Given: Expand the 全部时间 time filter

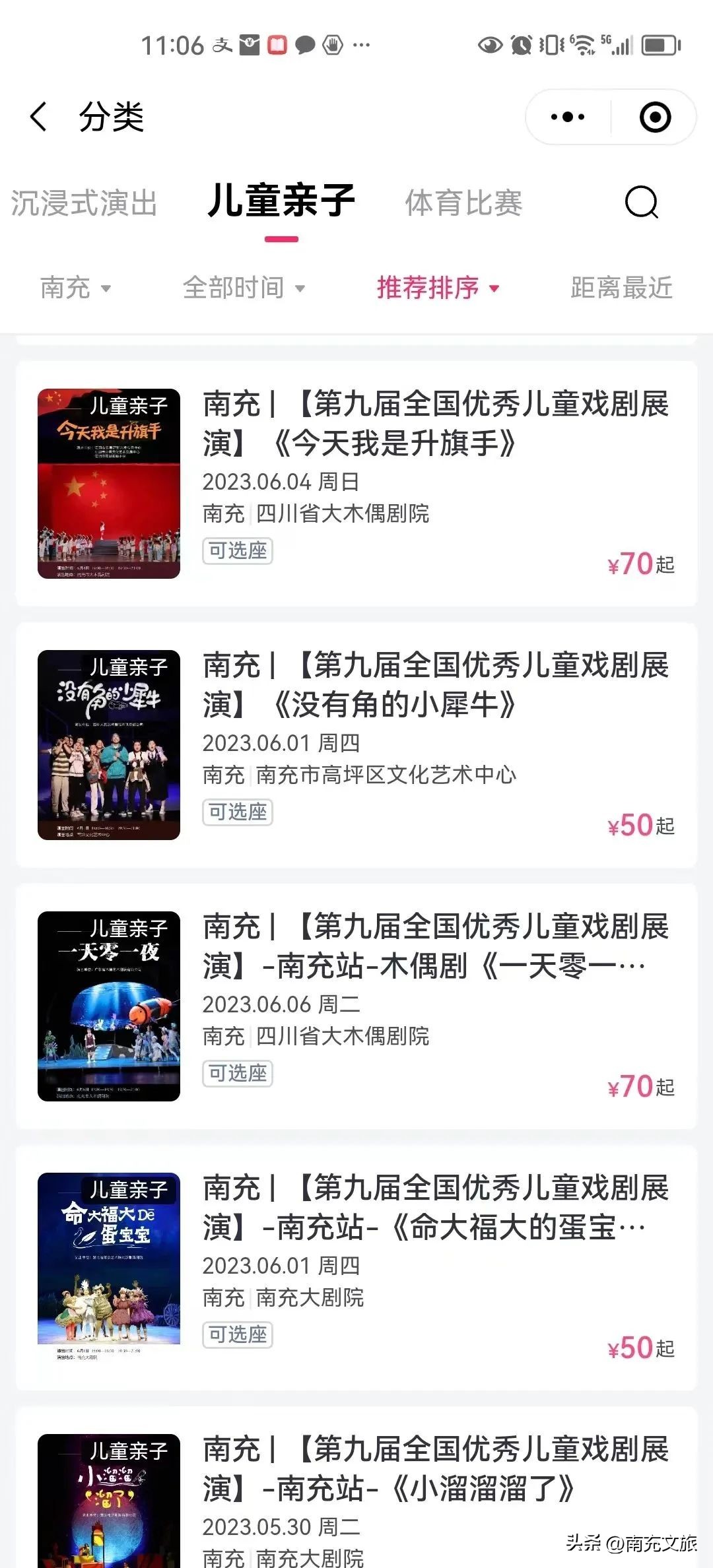Looking at the screenshot, I should [x=244, y=288].
